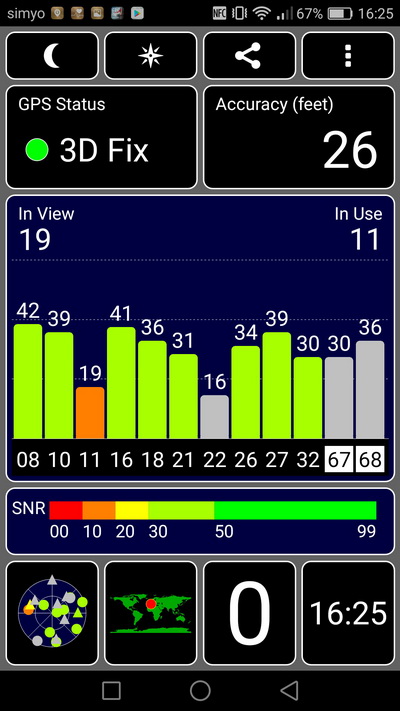The image size is (400, 711).
Task: Open recent apps from the navigation bar
Action: (111, 691)
